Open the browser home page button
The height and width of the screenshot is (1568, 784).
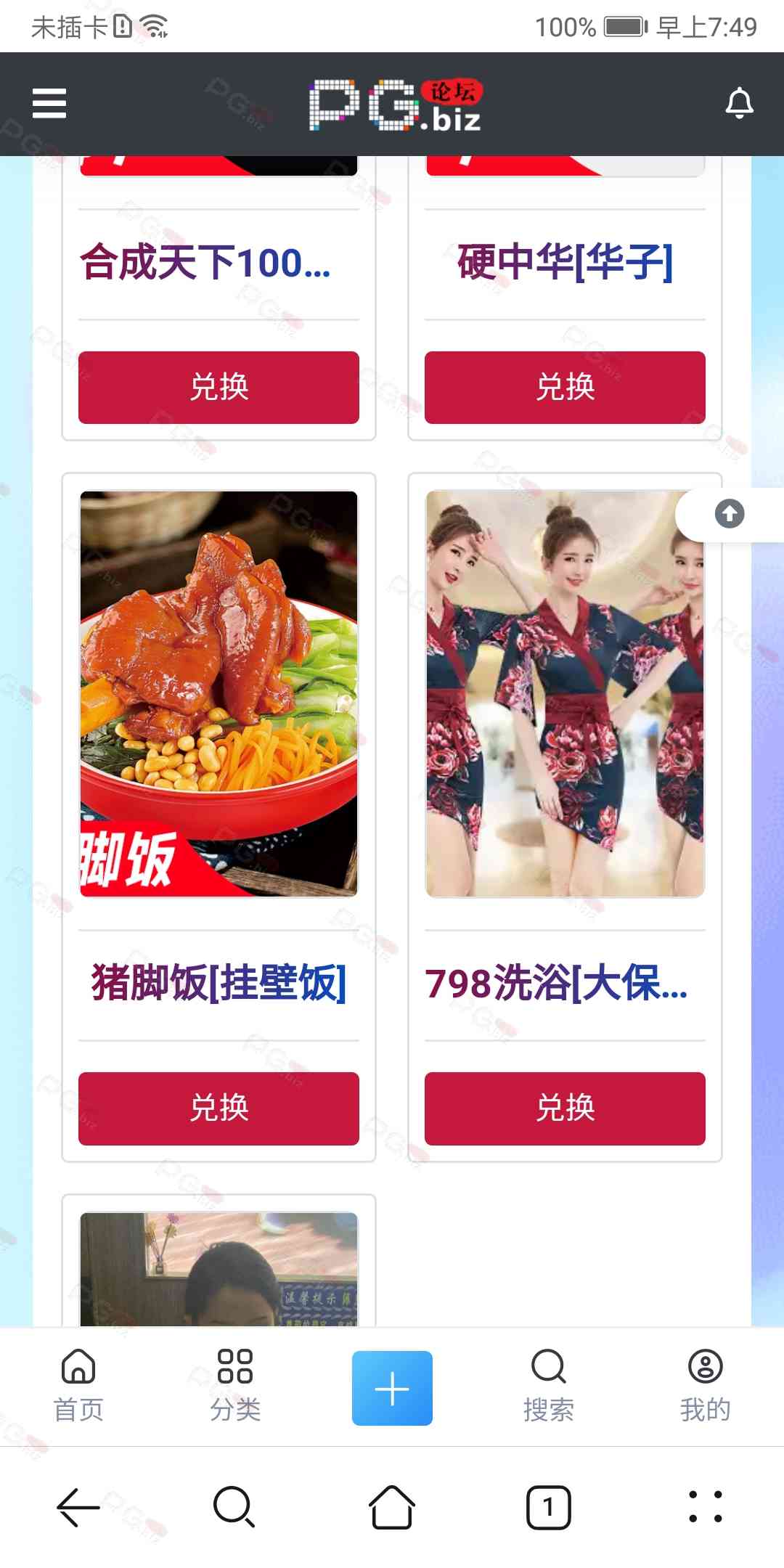pos(392,1508)
